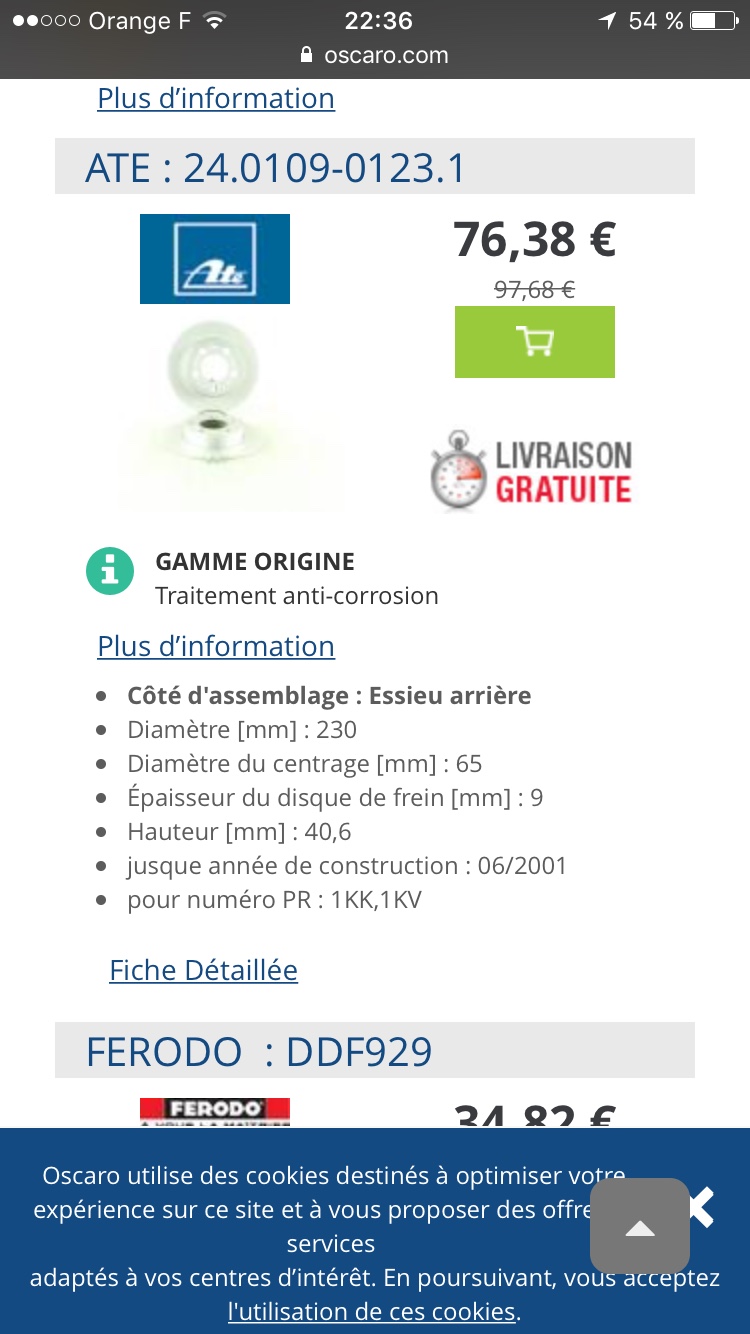Tap the scroll-to-top arrow button

(x=639, y=1227)
